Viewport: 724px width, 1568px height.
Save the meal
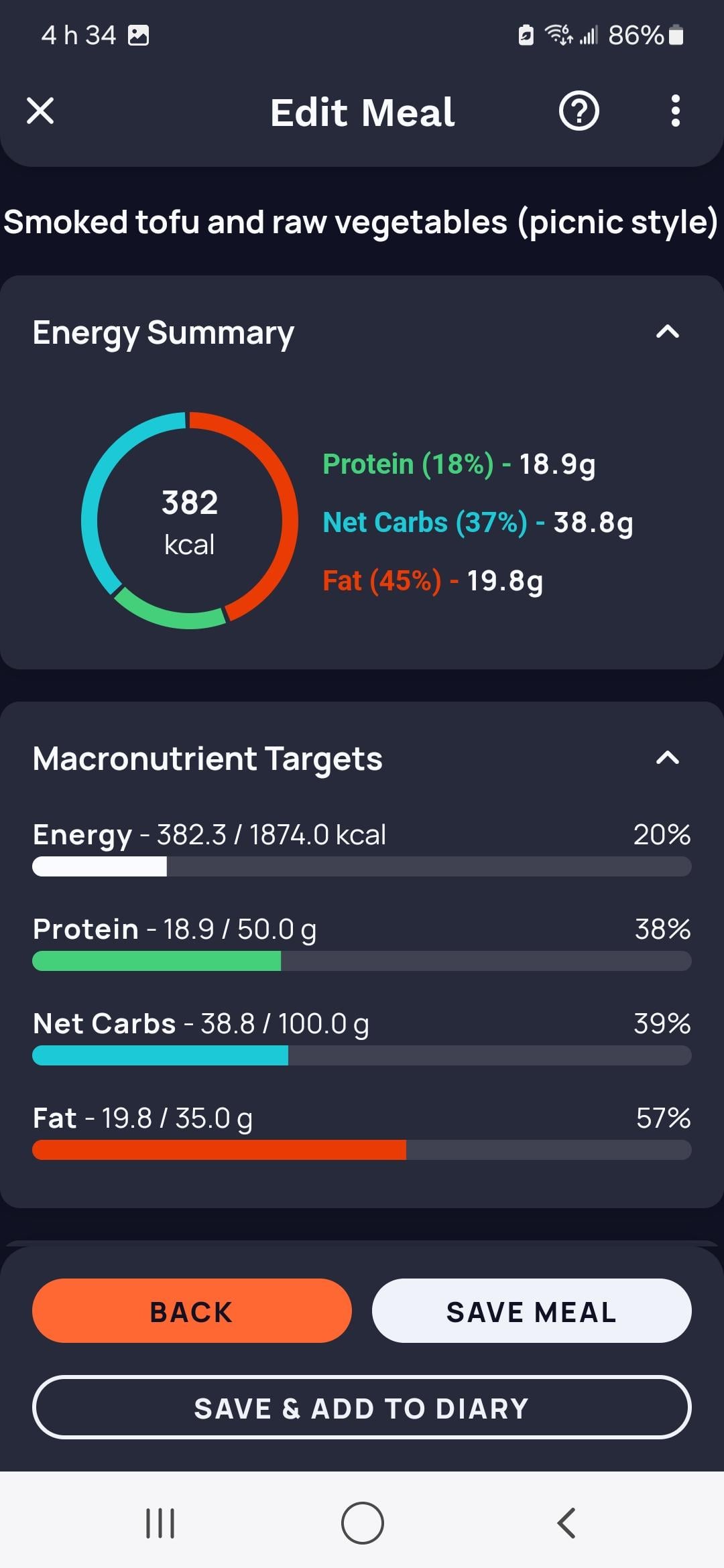point(531,1311)
